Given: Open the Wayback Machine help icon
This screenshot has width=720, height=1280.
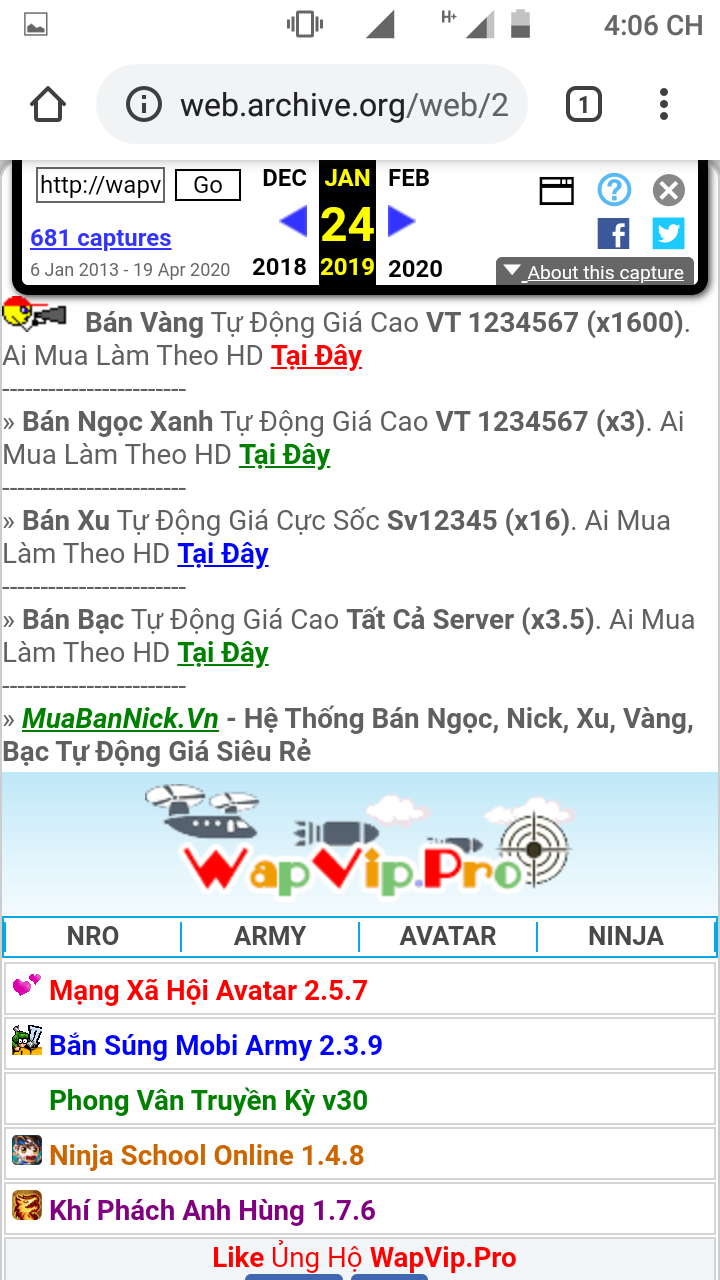Looking at the screenshot, I should pos(614,190).
